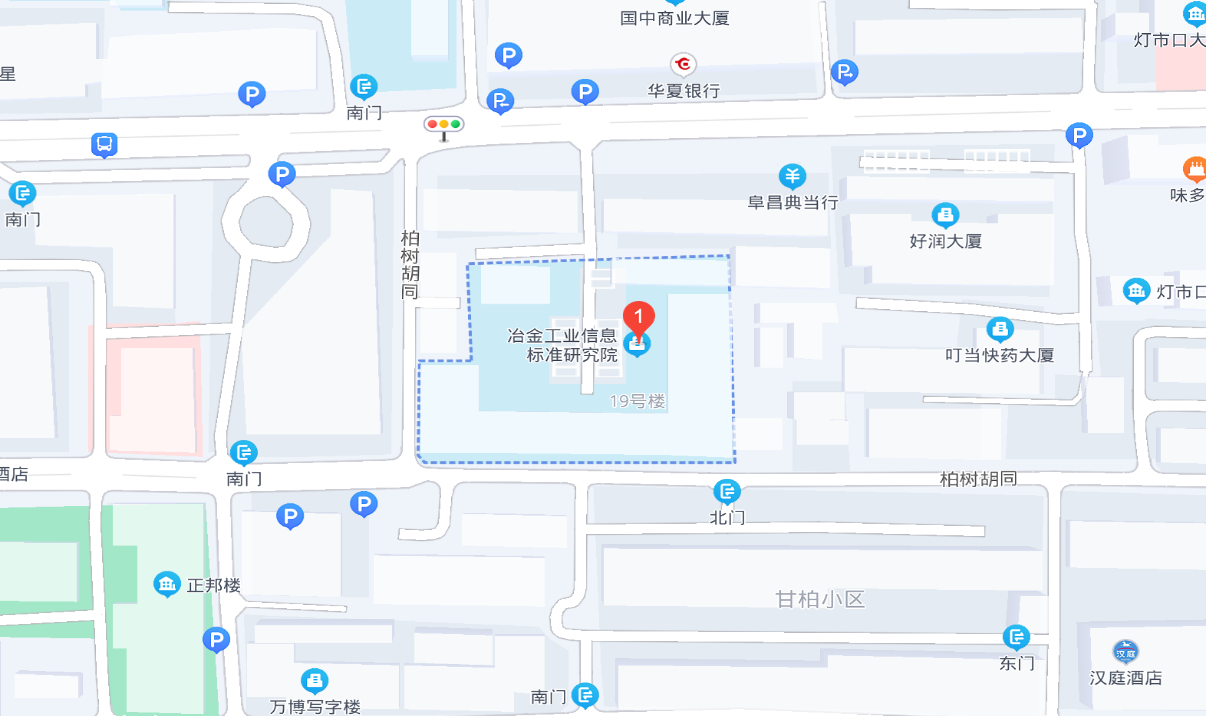Open the 正邦楼 building marker

click(x=167, y=585)
